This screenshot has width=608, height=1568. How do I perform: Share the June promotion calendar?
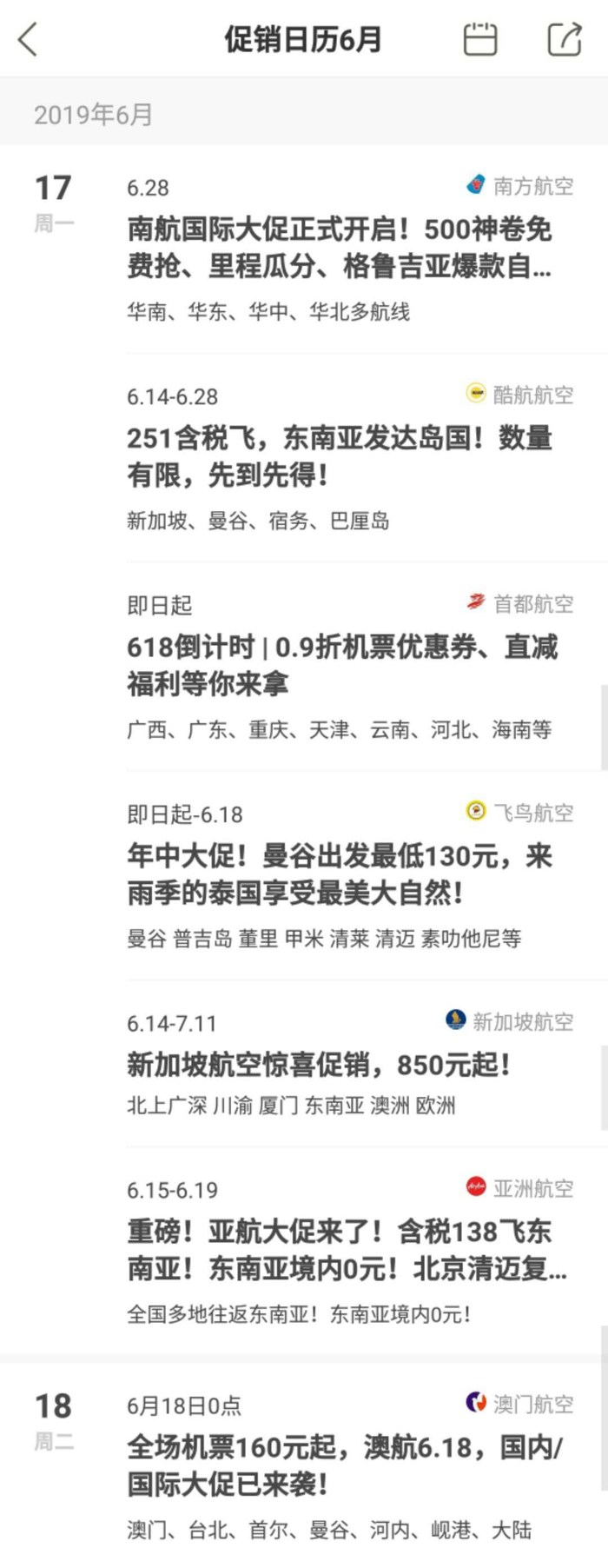coord(564,39)
